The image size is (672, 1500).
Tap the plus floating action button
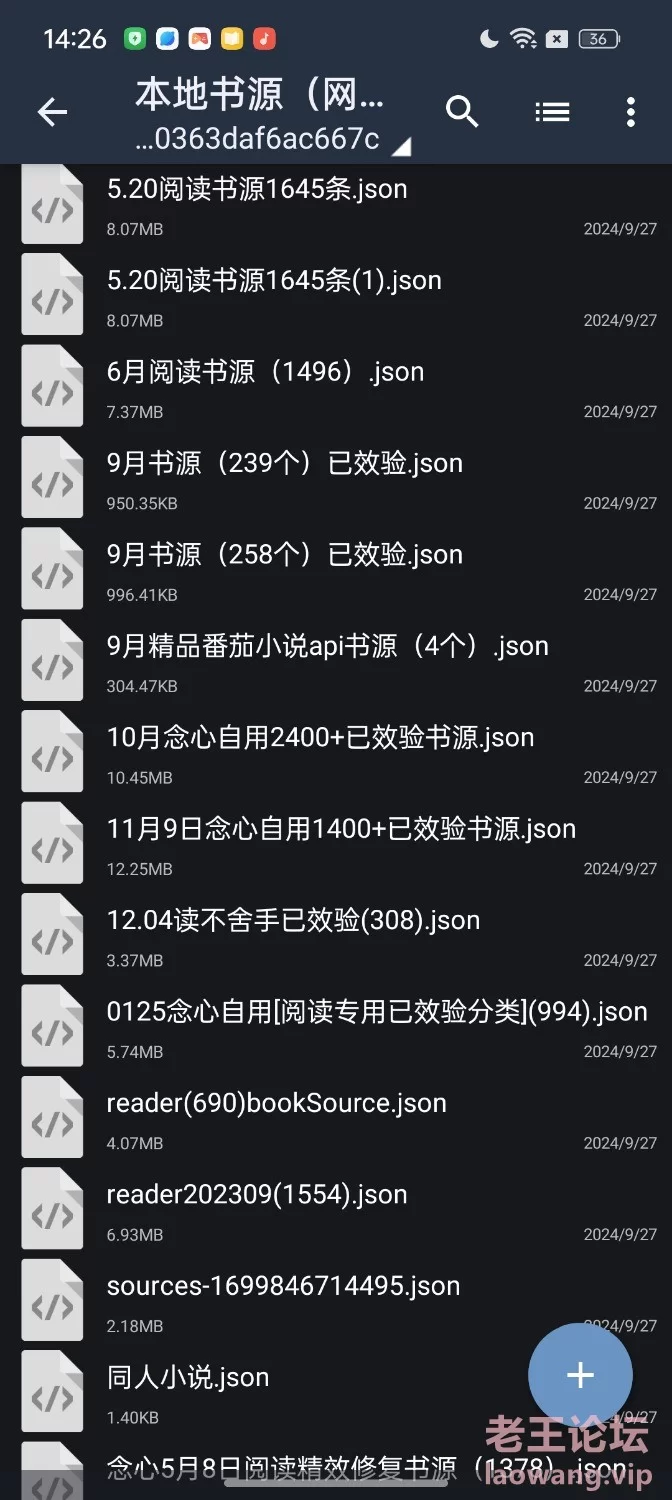pos(580,1375)
